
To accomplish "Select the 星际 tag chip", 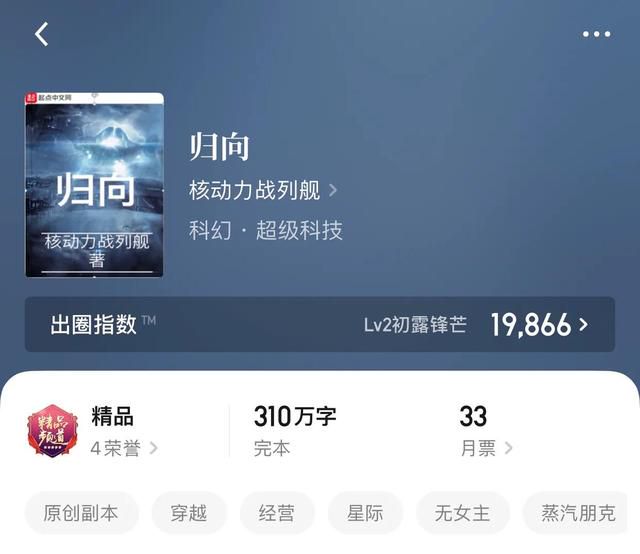I will click(365, 513).
